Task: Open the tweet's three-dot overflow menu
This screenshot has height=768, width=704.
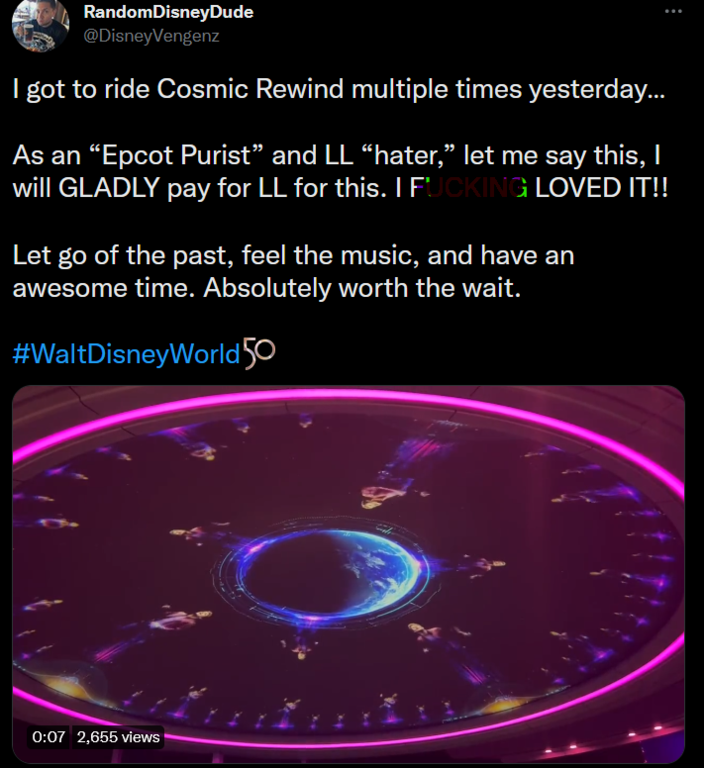Action: pyautogui.click(x=675, y=10)
